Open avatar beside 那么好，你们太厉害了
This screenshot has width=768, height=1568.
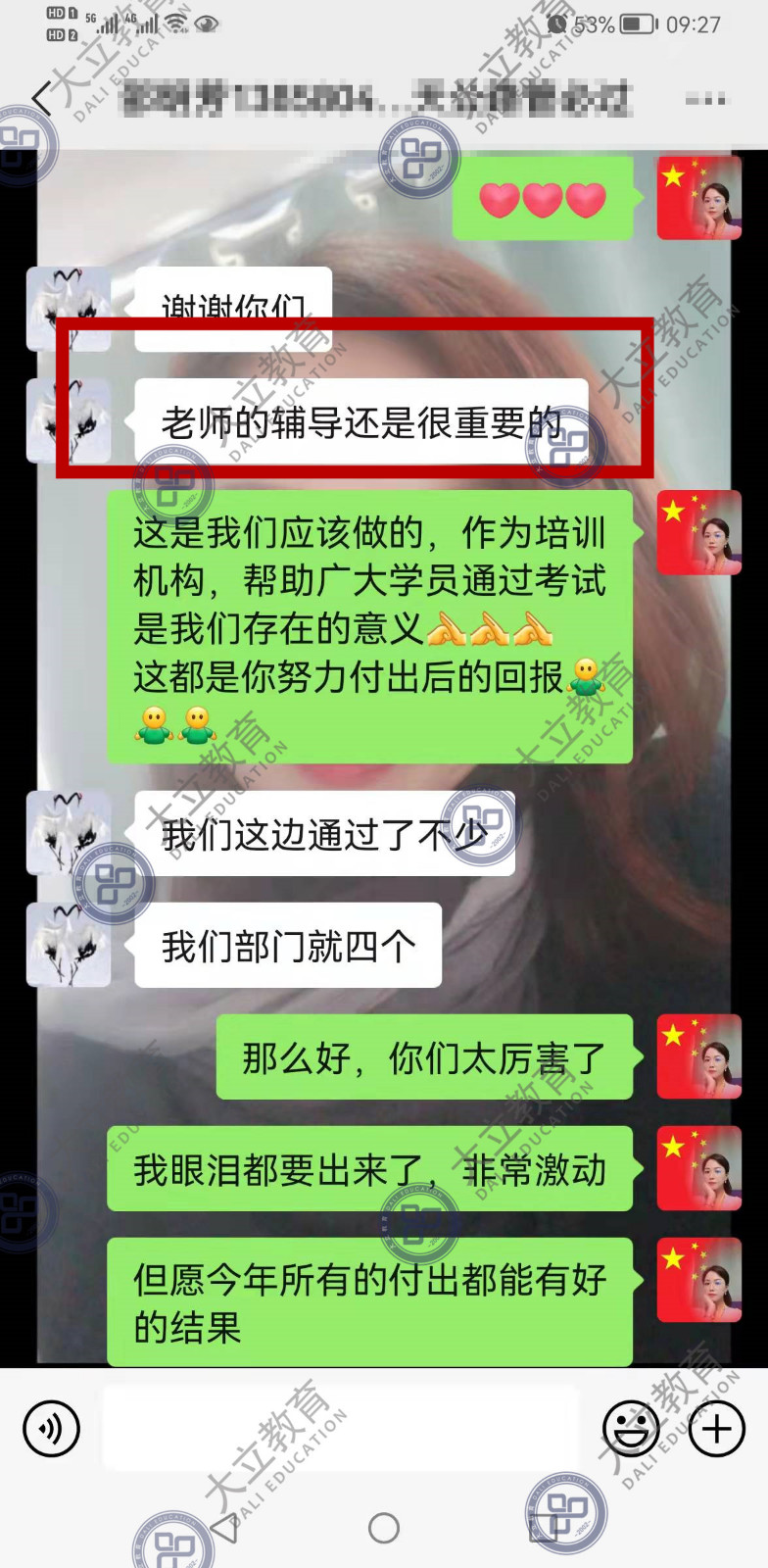point(698,1056)
